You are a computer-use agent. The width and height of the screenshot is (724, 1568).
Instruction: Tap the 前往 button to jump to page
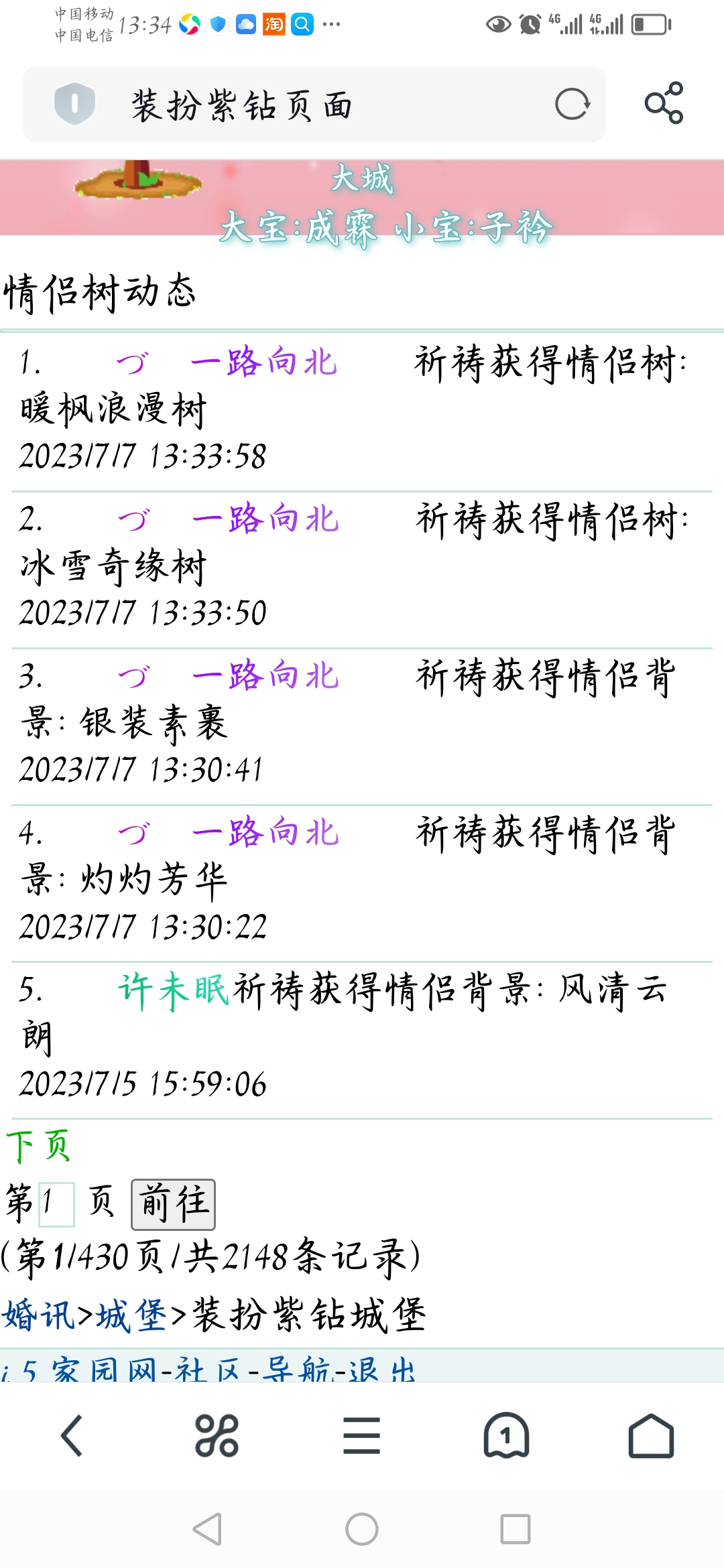pos(173,1204)
